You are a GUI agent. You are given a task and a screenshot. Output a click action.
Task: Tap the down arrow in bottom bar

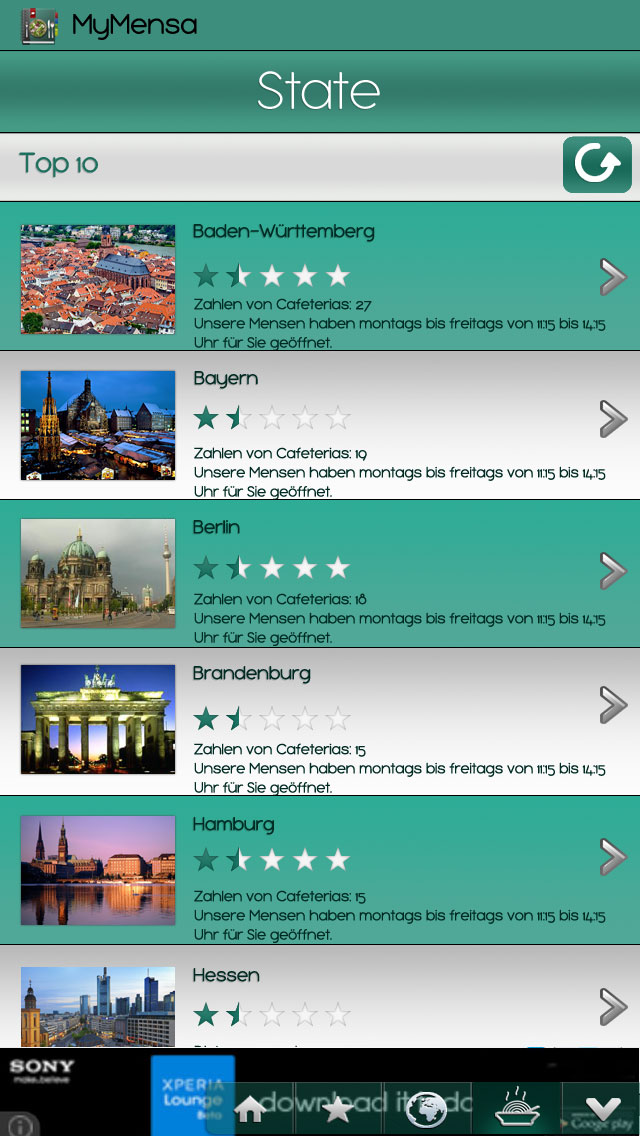point(603,1109)
